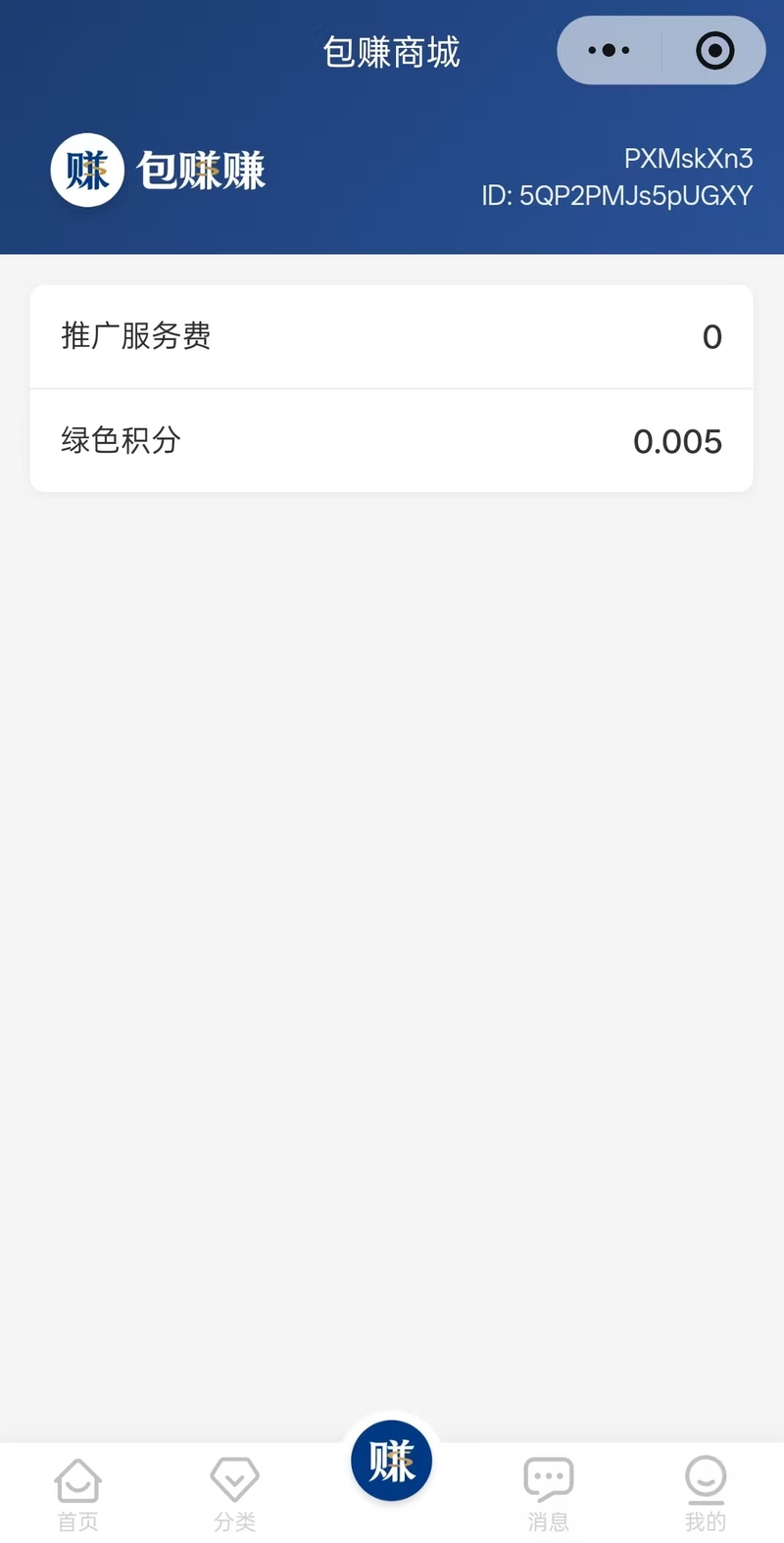
Task: Tap the center 赚 navigation button
Action: click(x=392, y=1461)
